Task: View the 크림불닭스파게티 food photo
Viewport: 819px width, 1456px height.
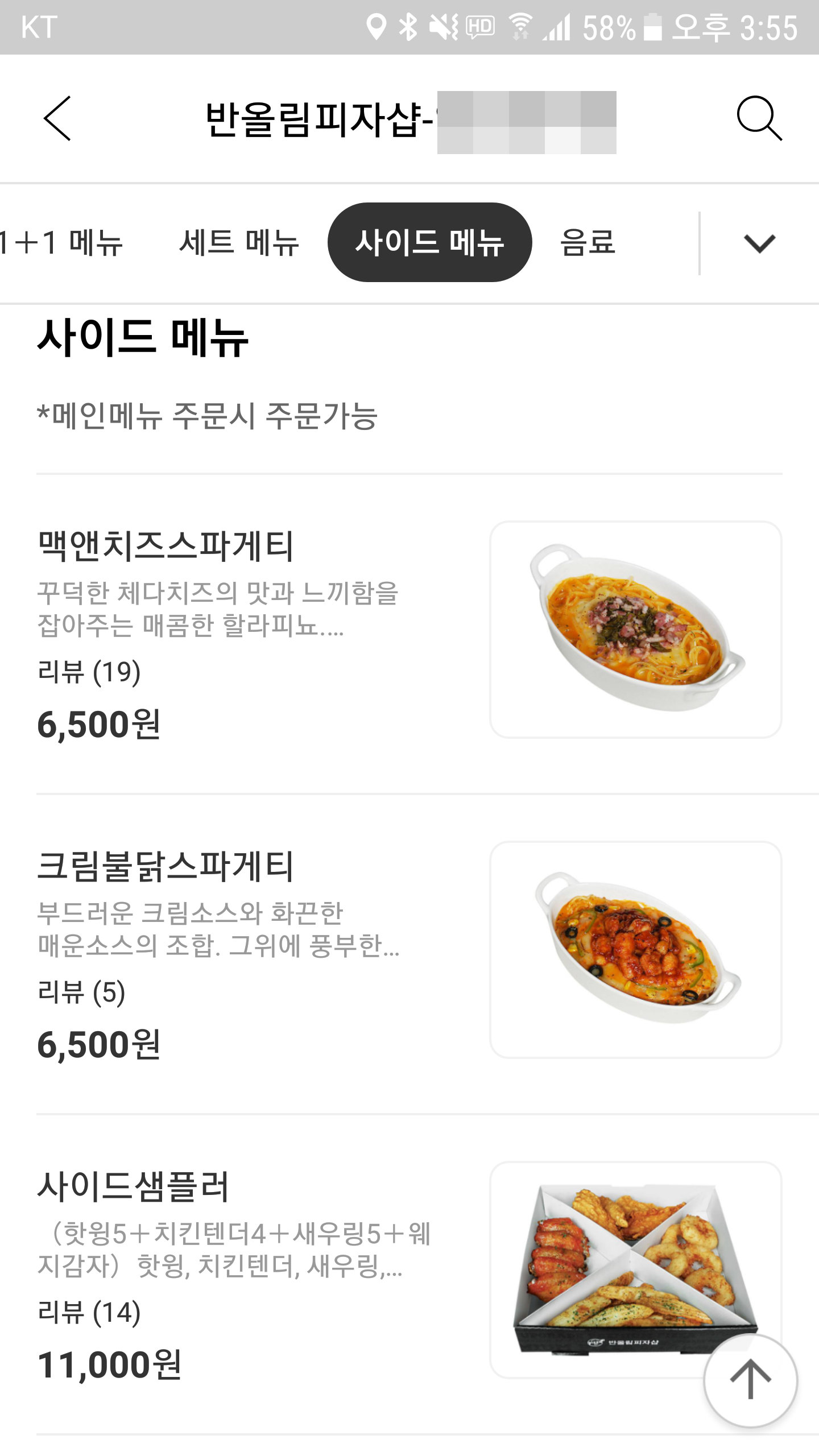Action: coord(635,949)
